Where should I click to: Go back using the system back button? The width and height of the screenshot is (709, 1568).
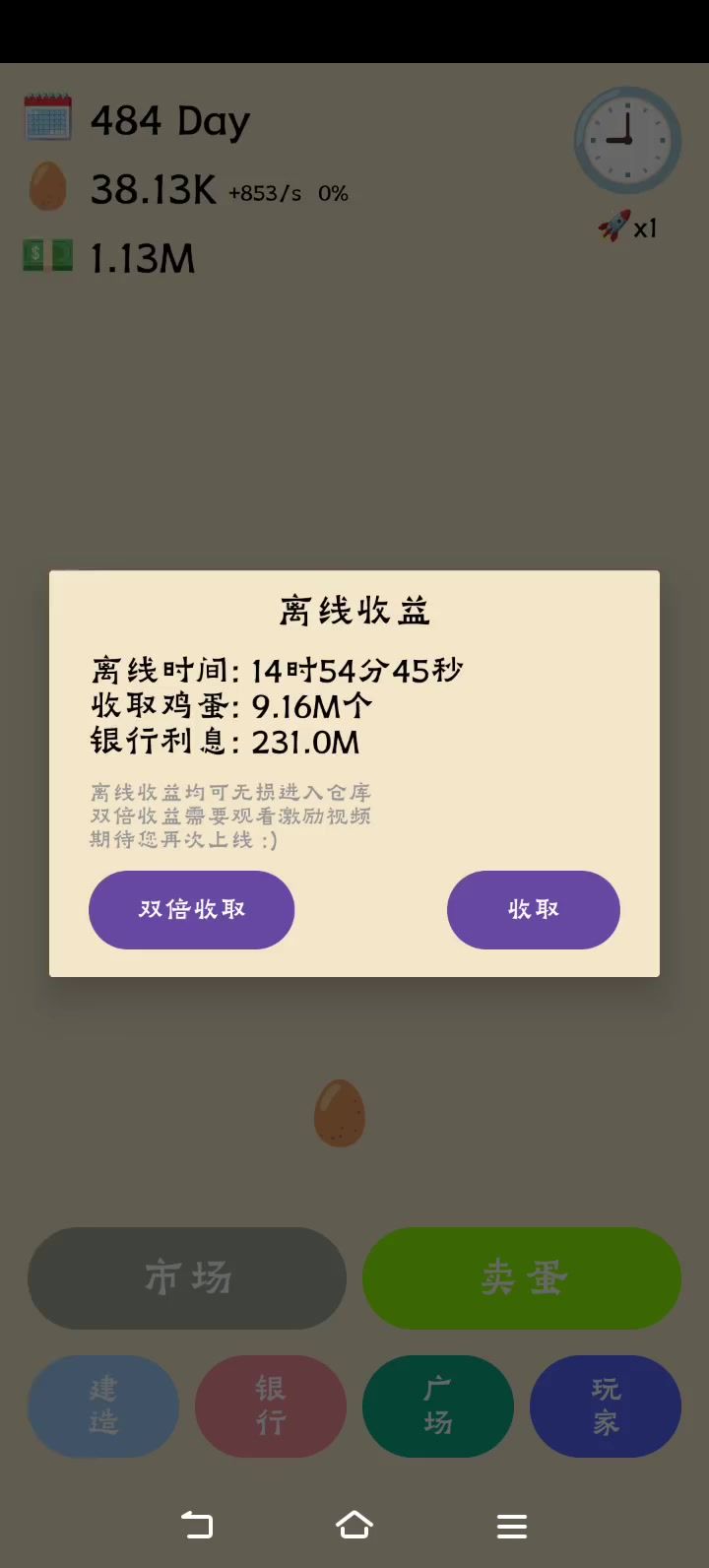[197, 1526]
